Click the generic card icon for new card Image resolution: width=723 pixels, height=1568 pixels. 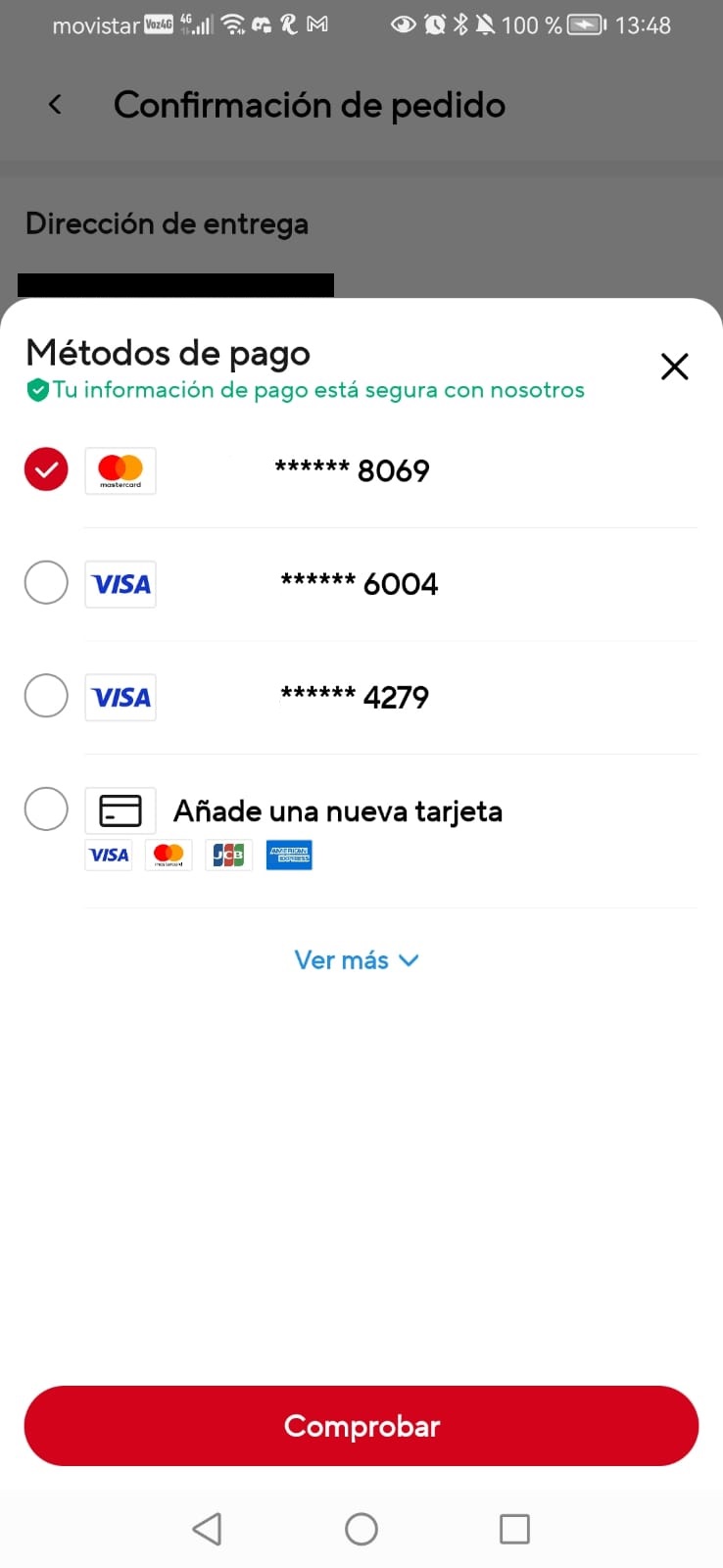pyautogui.click(x=120, y=810)
